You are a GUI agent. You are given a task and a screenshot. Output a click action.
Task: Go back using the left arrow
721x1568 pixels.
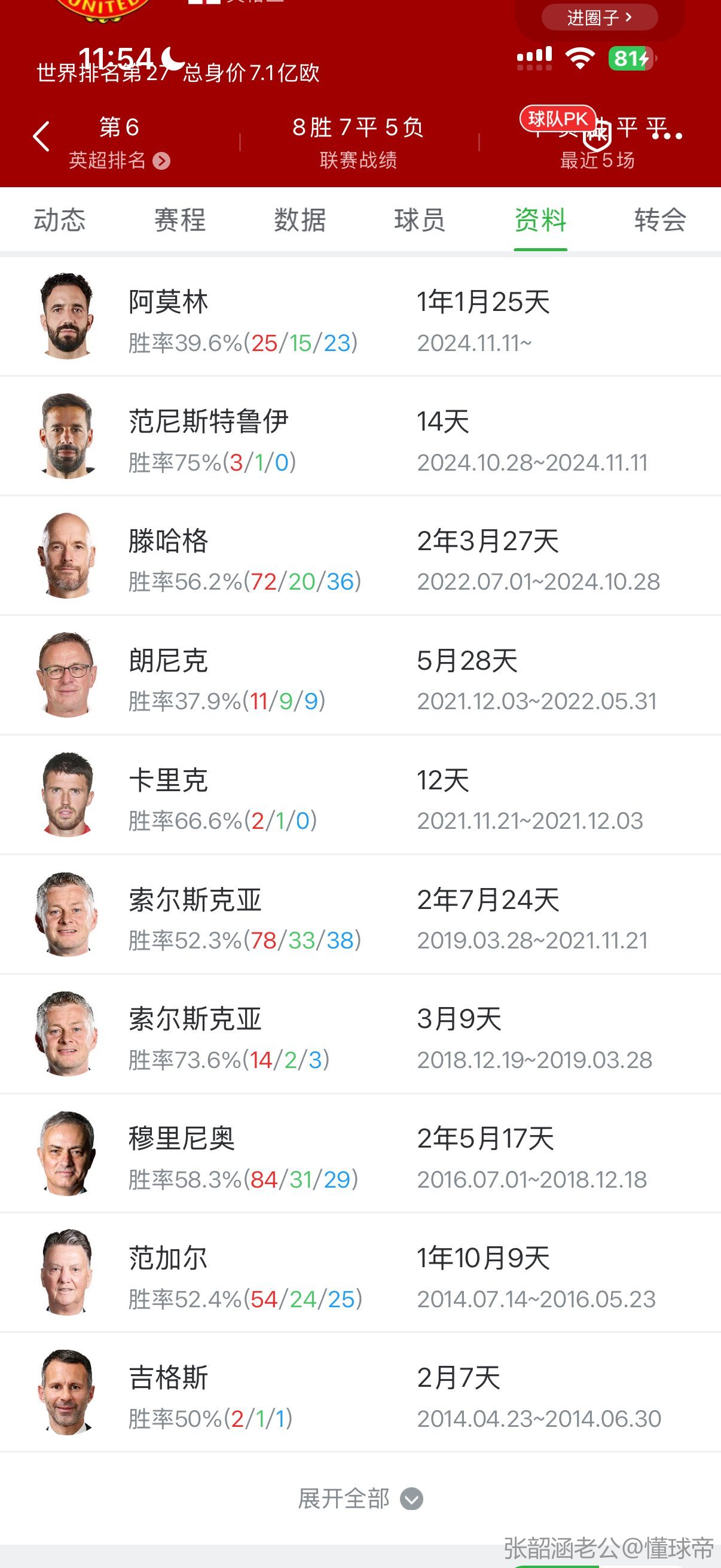pyautogui.click(x=41, y=136)
